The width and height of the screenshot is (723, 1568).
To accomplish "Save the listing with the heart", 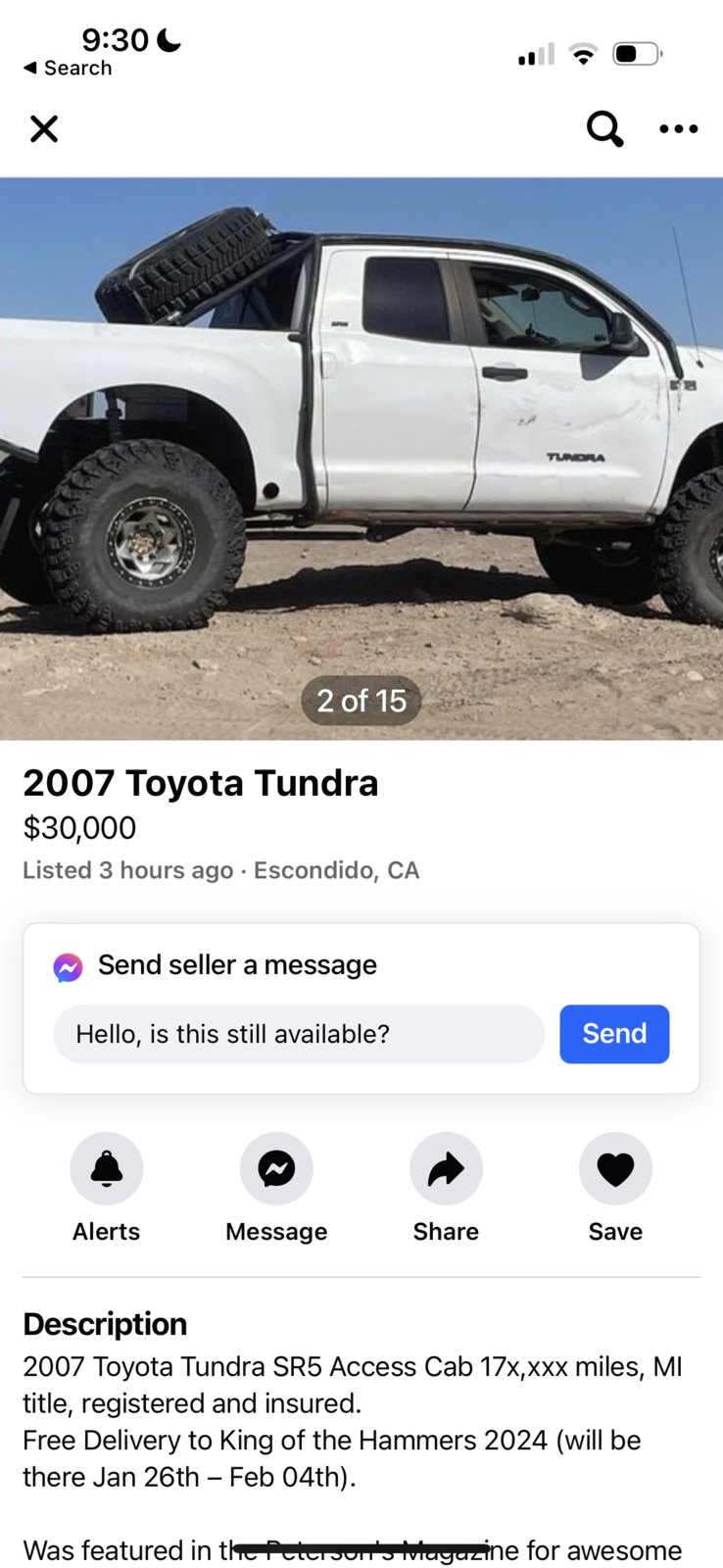I will [615, 1168].
